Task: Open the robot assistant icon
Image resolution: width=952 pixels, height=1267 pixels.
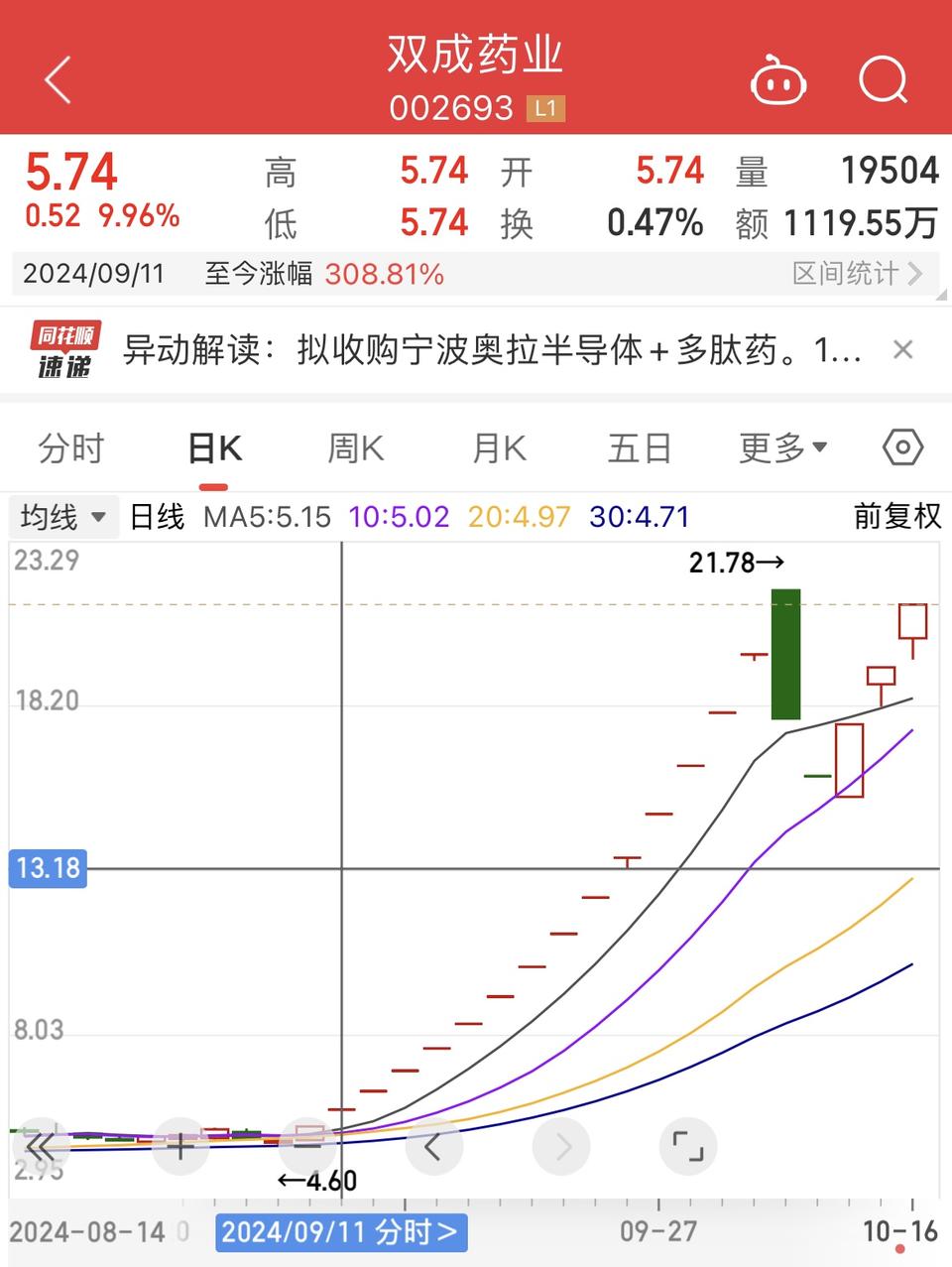Action: (777, 79)
